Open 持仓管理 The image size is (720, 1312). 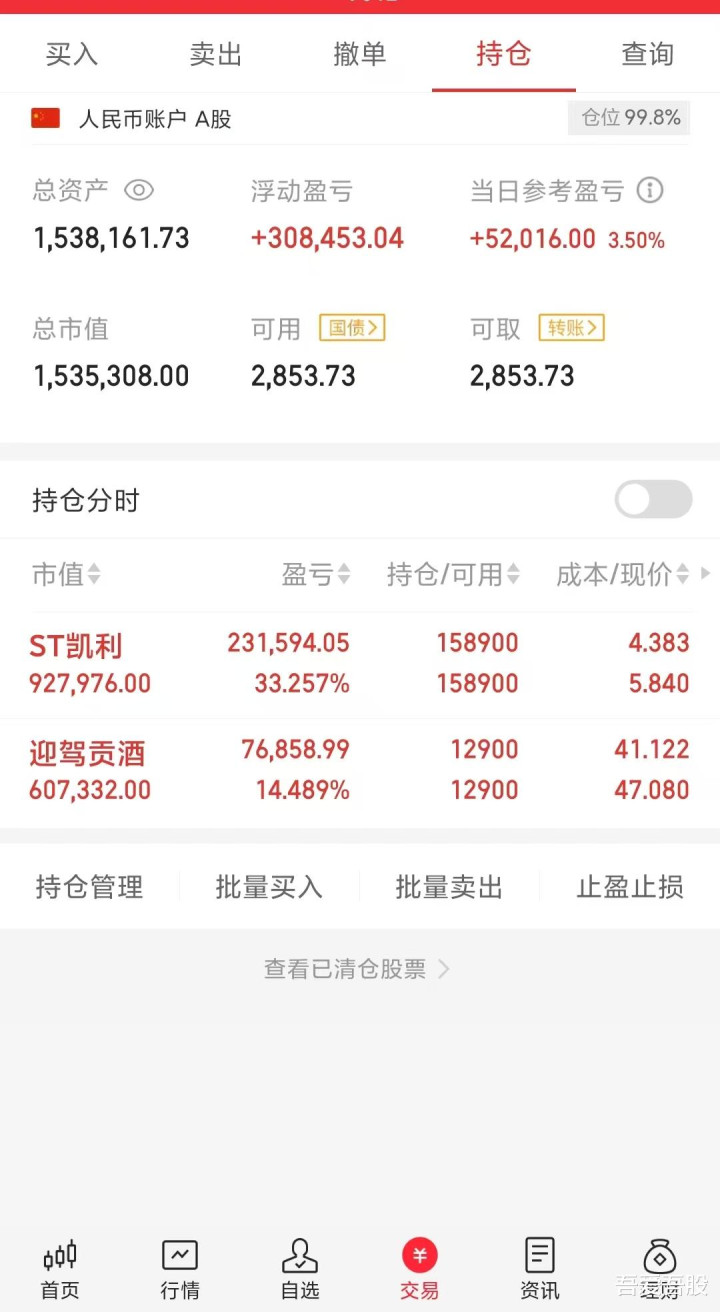pos(90,887)
